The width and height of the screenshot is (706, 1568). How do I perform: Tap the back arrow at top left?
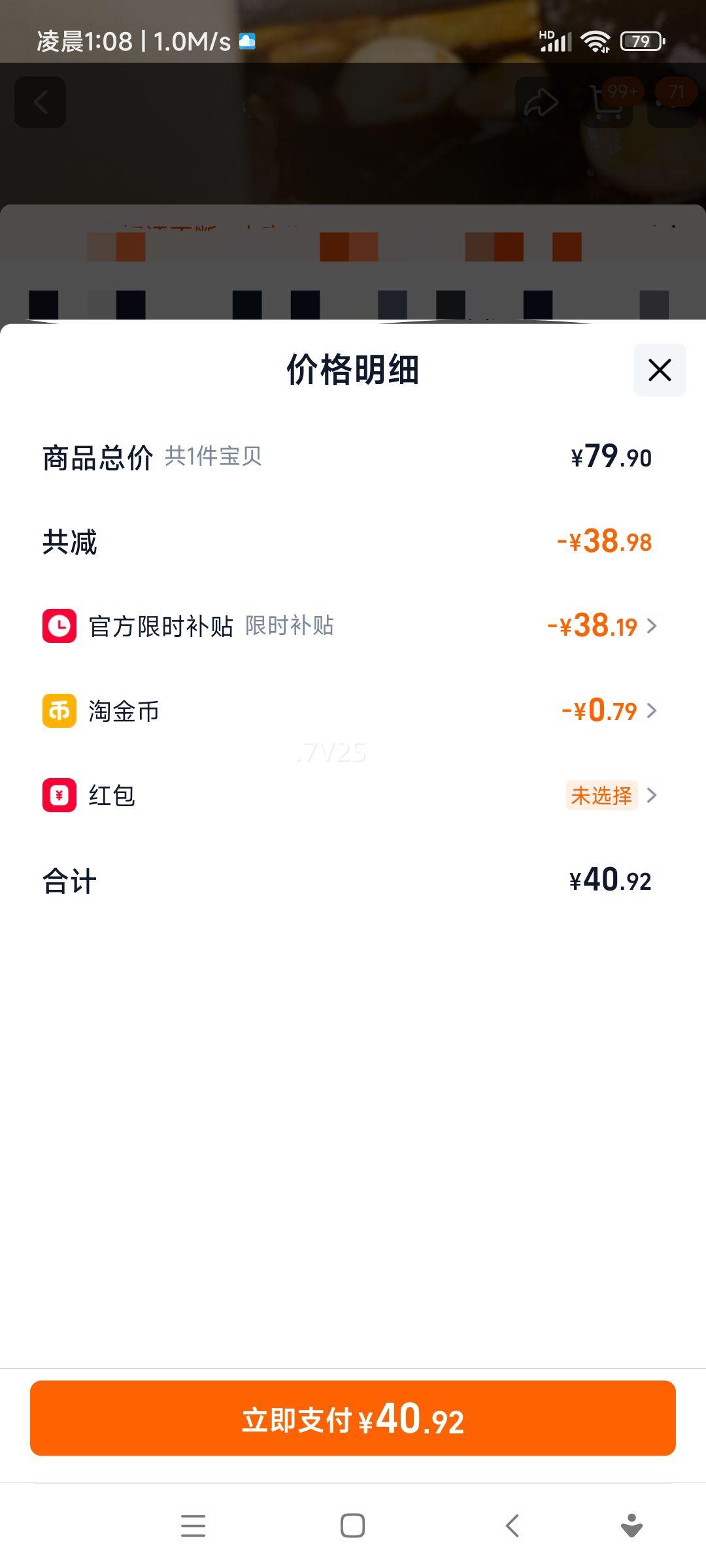(41, 102)
